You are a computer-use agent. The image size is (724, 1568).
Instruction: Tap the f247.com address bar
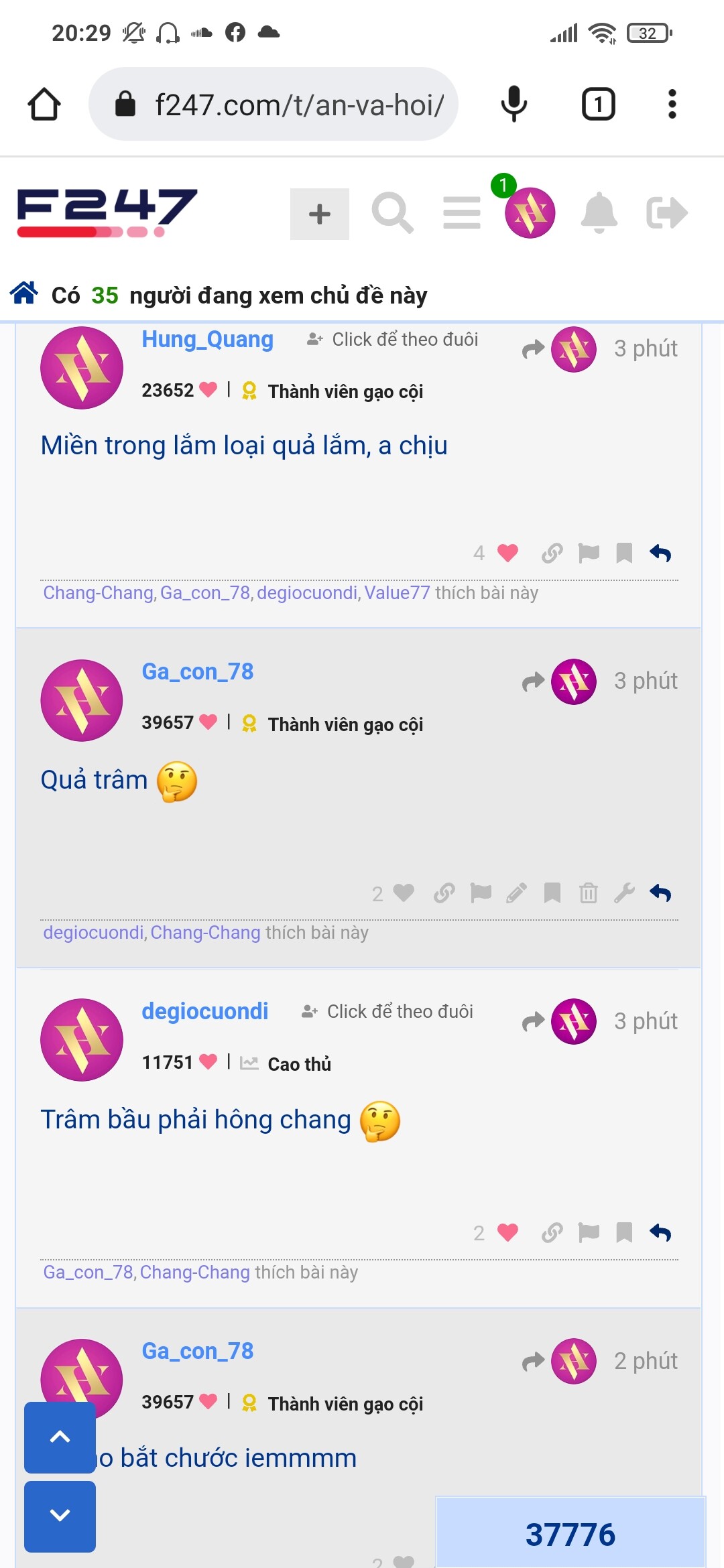coord(282,105)
